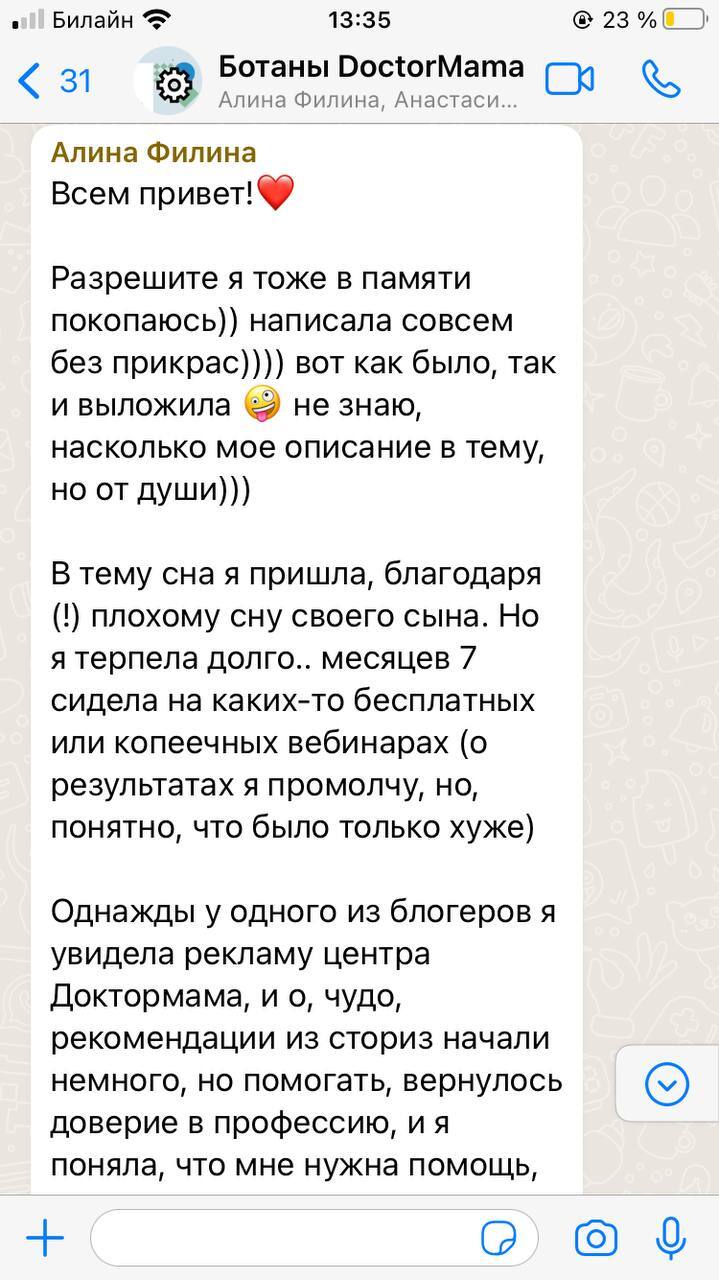Screen dimensions: 719x1280
Task: Open the camera to take photo
Action: pos(596,1239)
